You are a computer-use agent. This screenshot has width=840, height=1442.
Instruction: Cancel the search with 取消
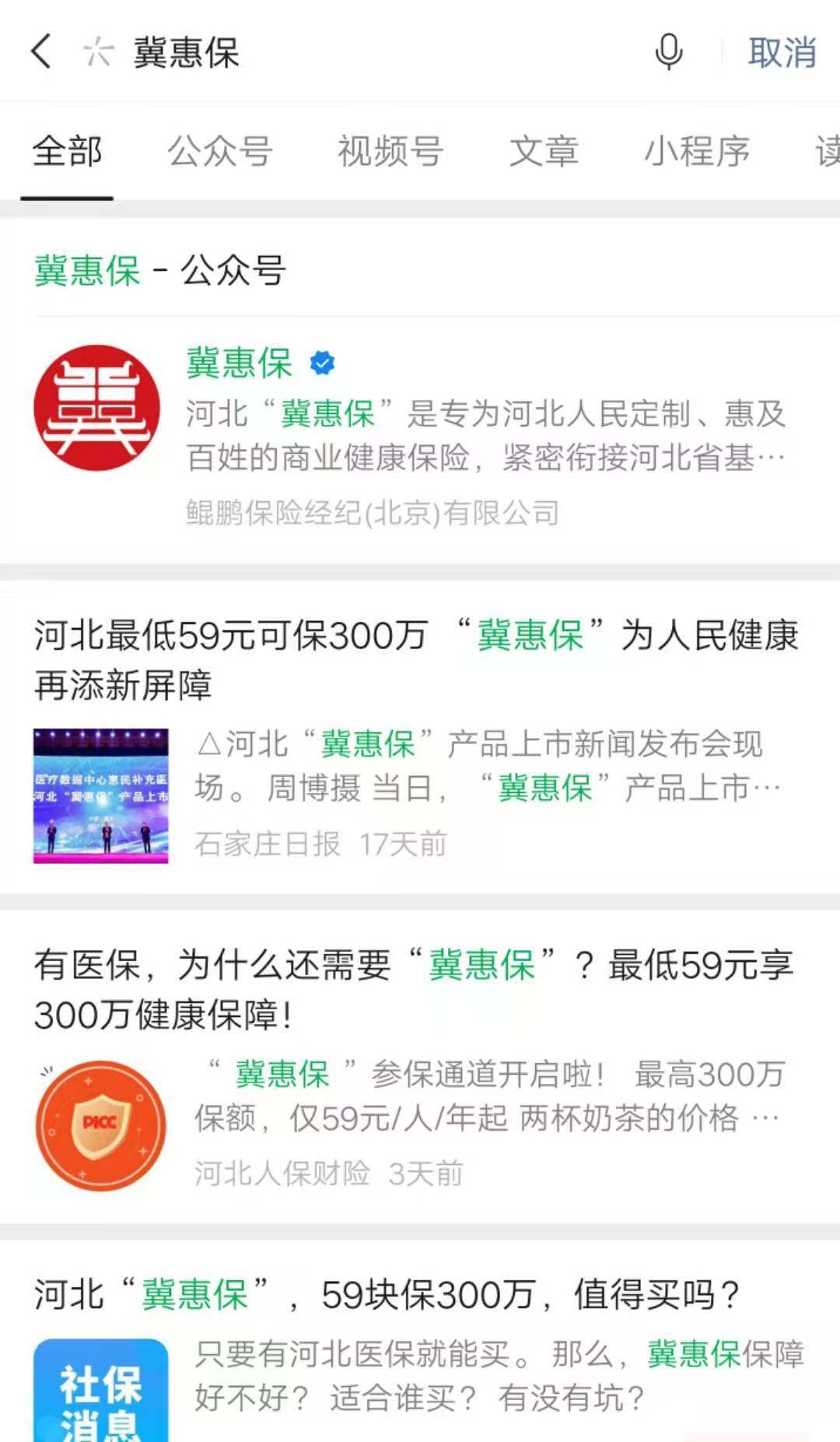(782, 52)
